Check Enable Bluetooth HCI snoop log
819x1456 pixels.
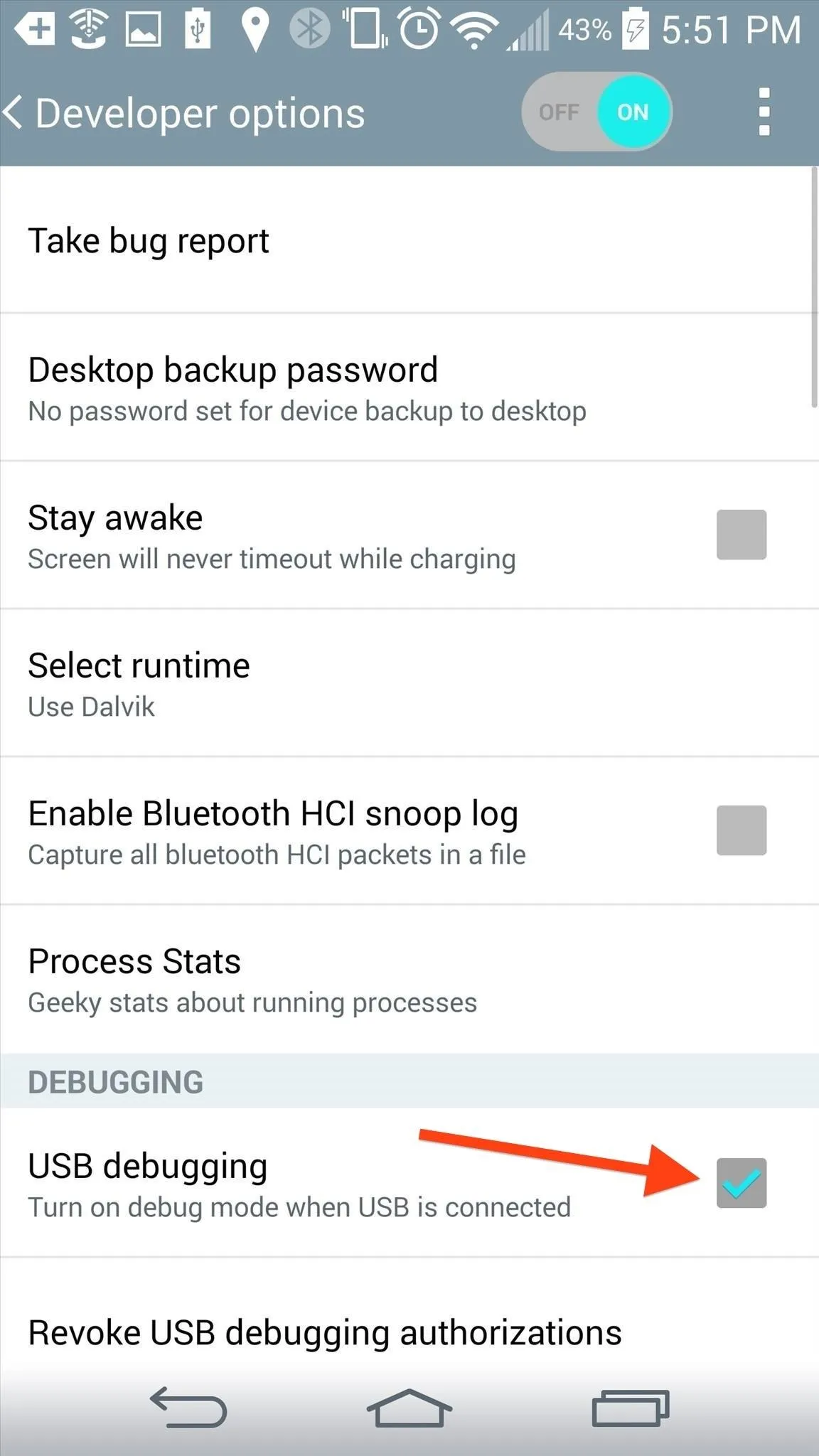click(741, 830)
